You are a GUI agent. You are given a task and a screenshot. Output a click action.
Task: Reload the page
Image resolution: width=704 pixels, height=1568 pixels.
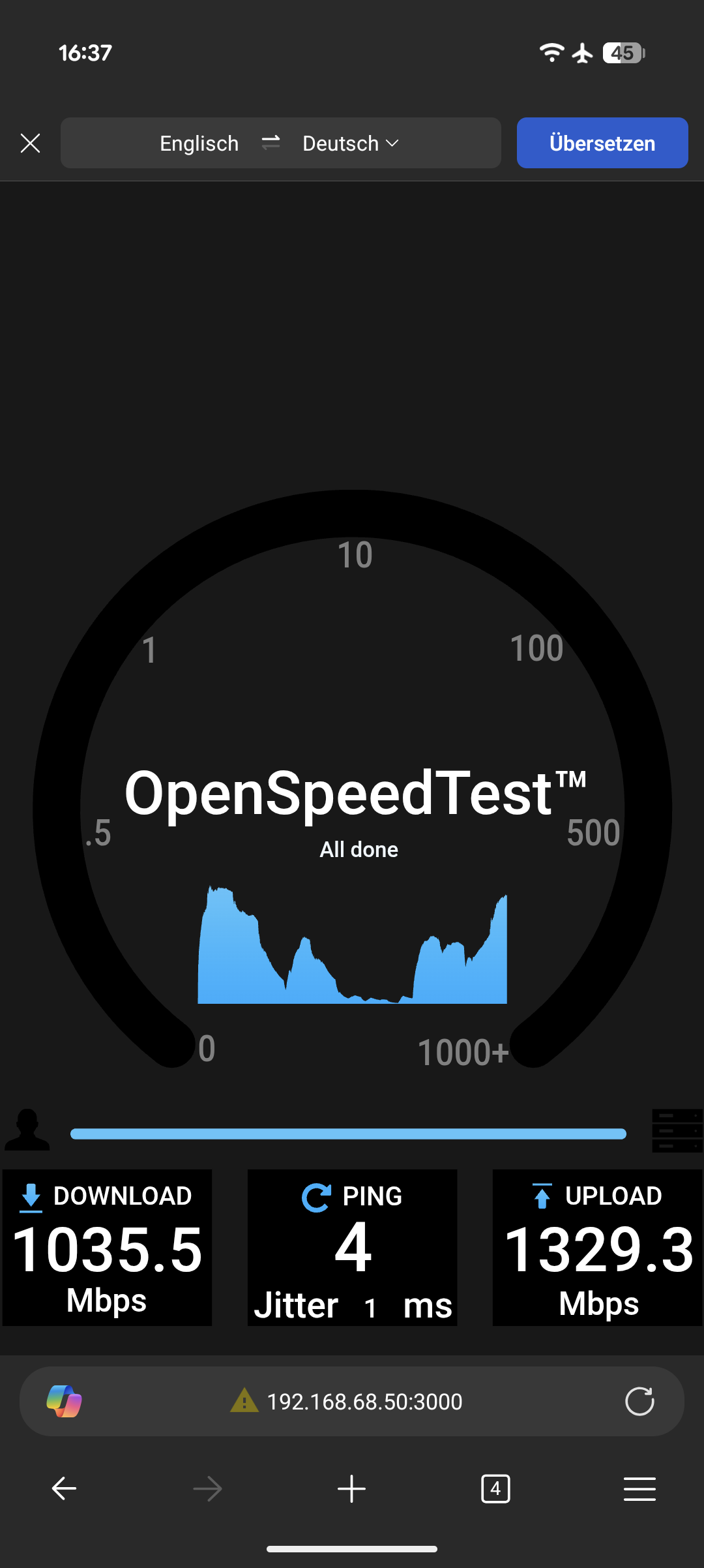coord(639,1401)
